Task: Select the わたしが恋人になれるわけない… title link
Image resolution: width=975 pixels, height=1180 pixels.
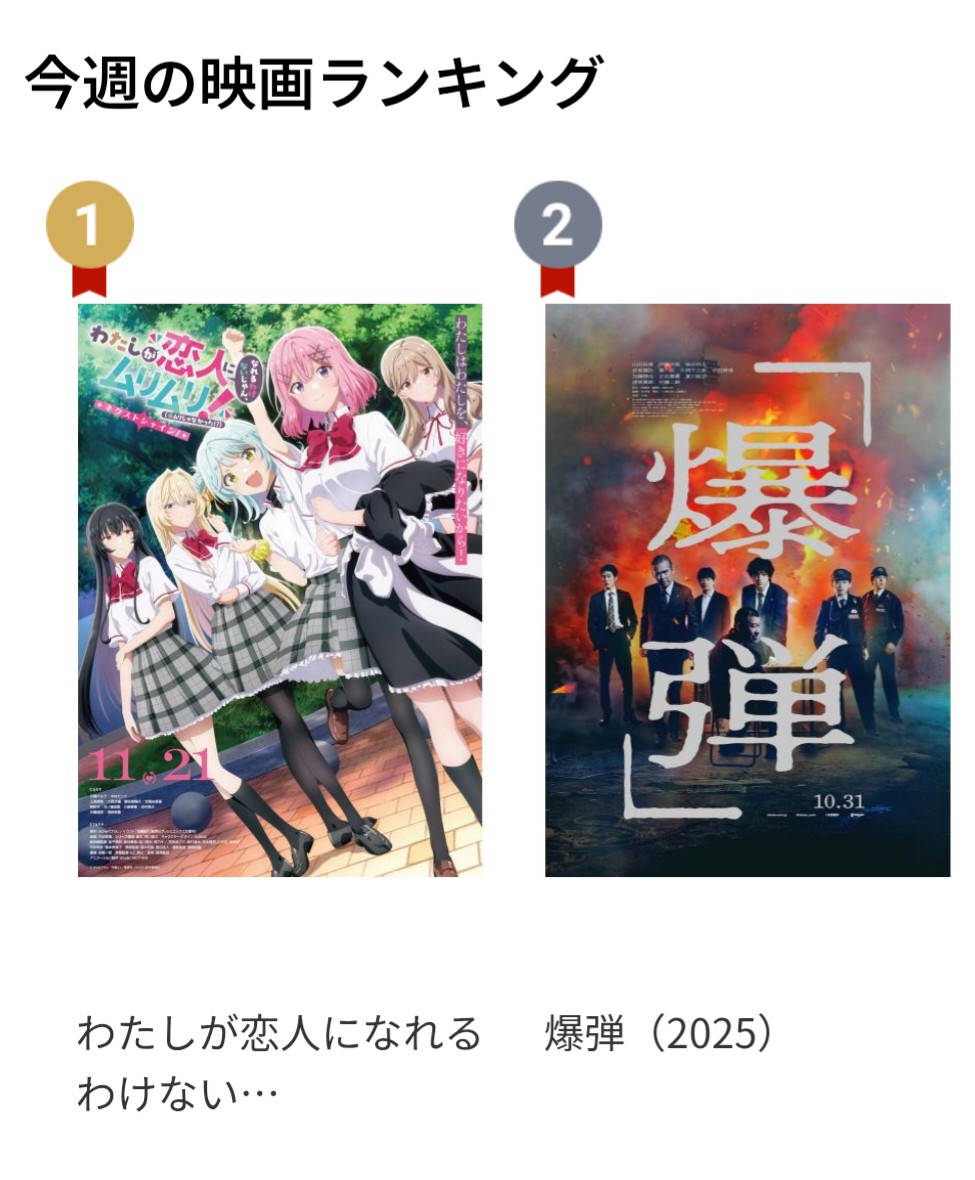Action: pyautogui.click(x=279, y=1063)
